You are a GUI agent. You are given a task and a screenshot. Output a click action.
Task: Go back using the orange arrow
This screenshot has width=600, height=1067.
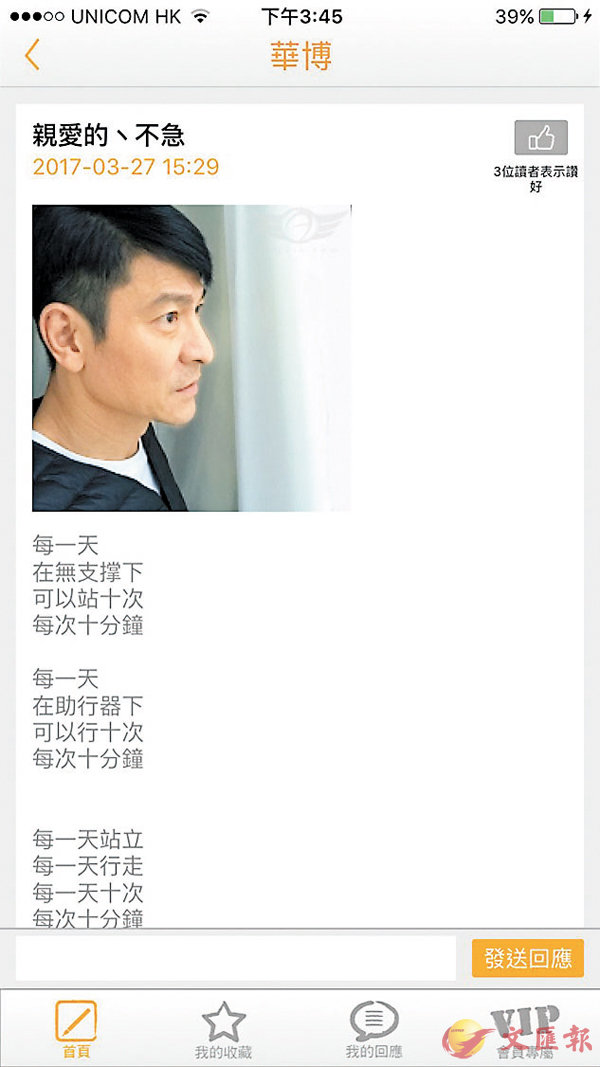click(x=32, y=54)
